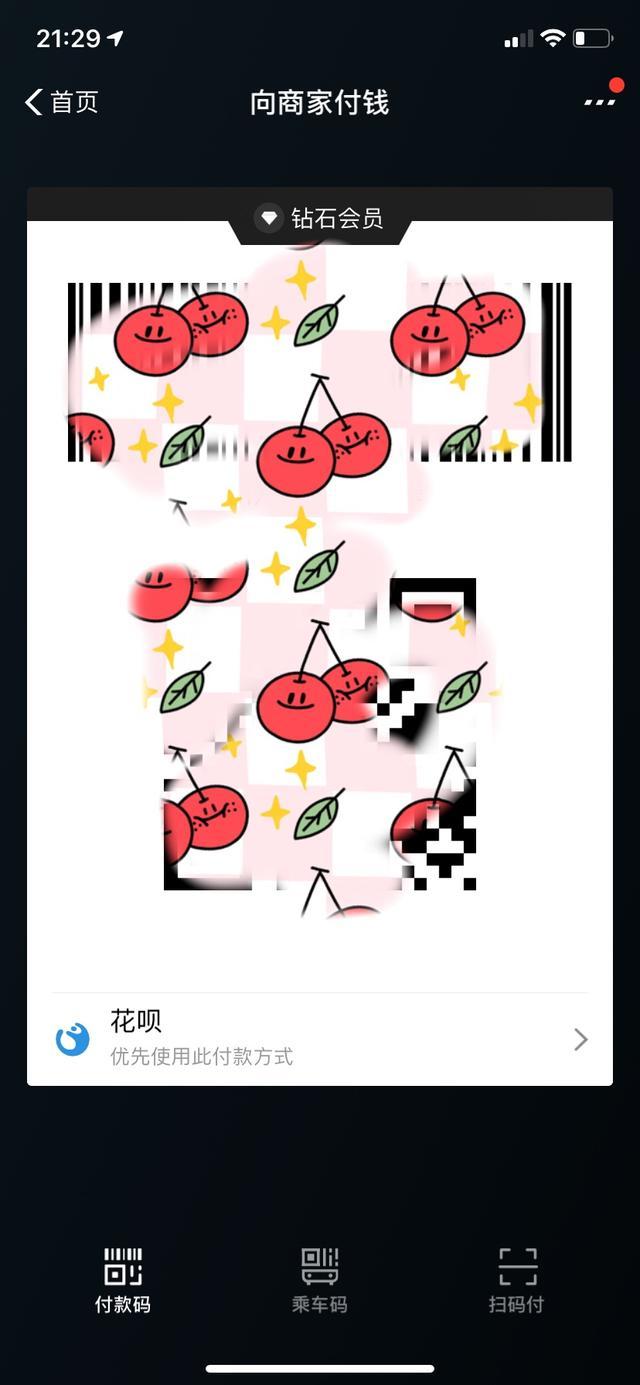Switch to the 扫码付 tab

tap(517, 1280)
